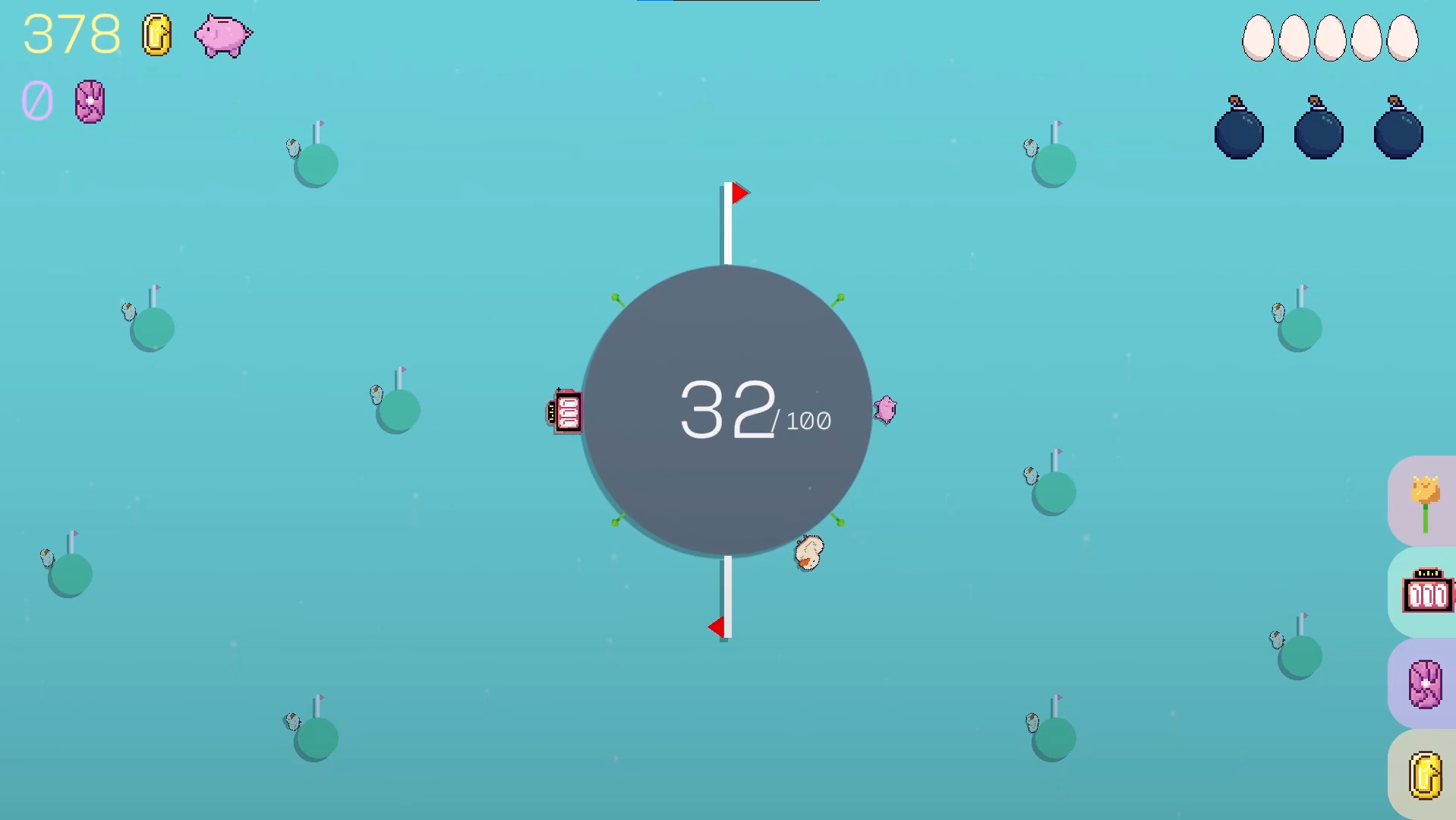This screenshot has height=820, width=1456.
Task: Tap the pink piggy bank icon
Action: [222, 36]
